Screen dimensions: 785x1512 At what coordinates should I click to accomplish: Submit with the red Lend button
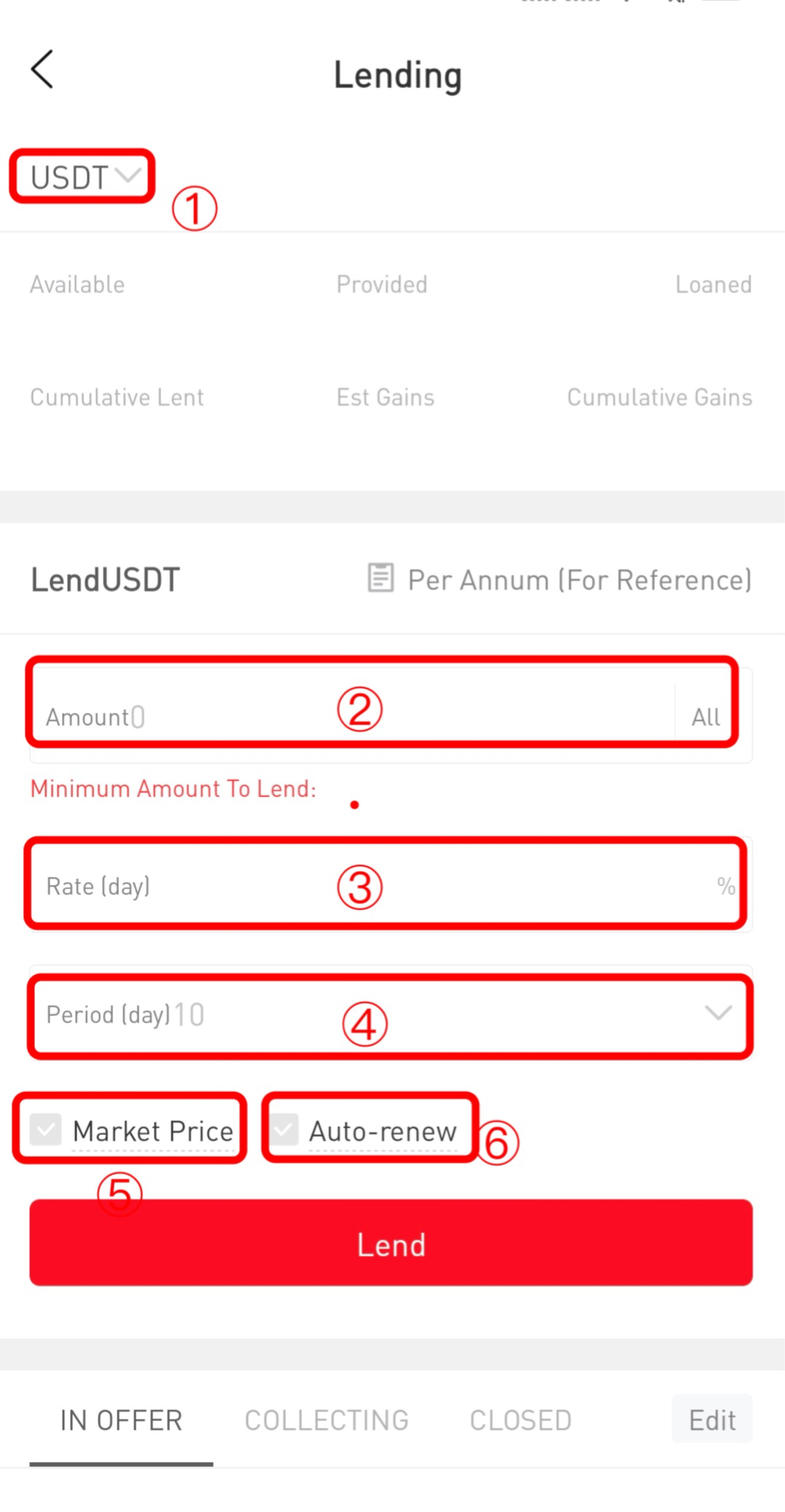click(391, 1243)
